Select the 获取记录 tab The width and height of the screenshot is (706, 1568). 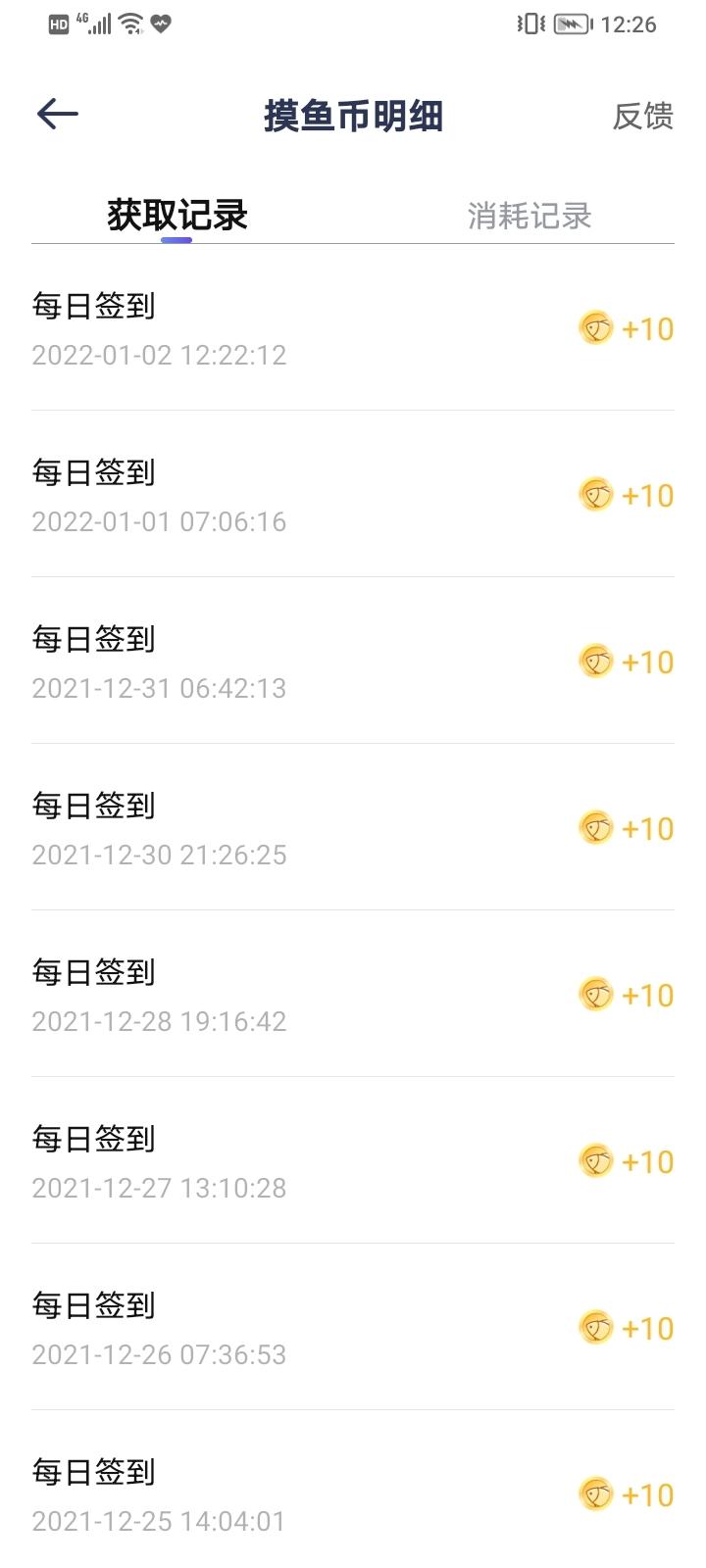pyautogui.click(x=177, y=216)
